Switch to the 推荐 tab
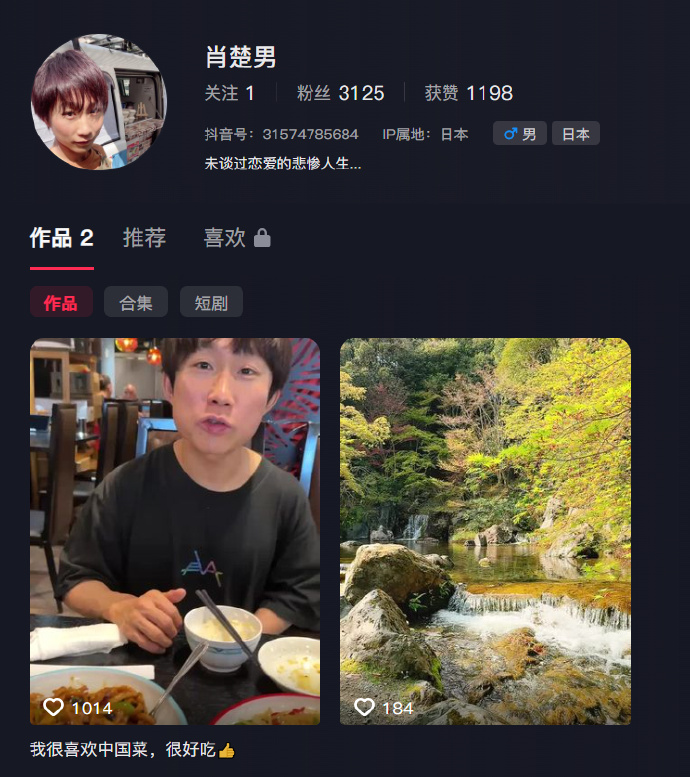This screenshot has width=690, height=777. click(x=144, y=238)
